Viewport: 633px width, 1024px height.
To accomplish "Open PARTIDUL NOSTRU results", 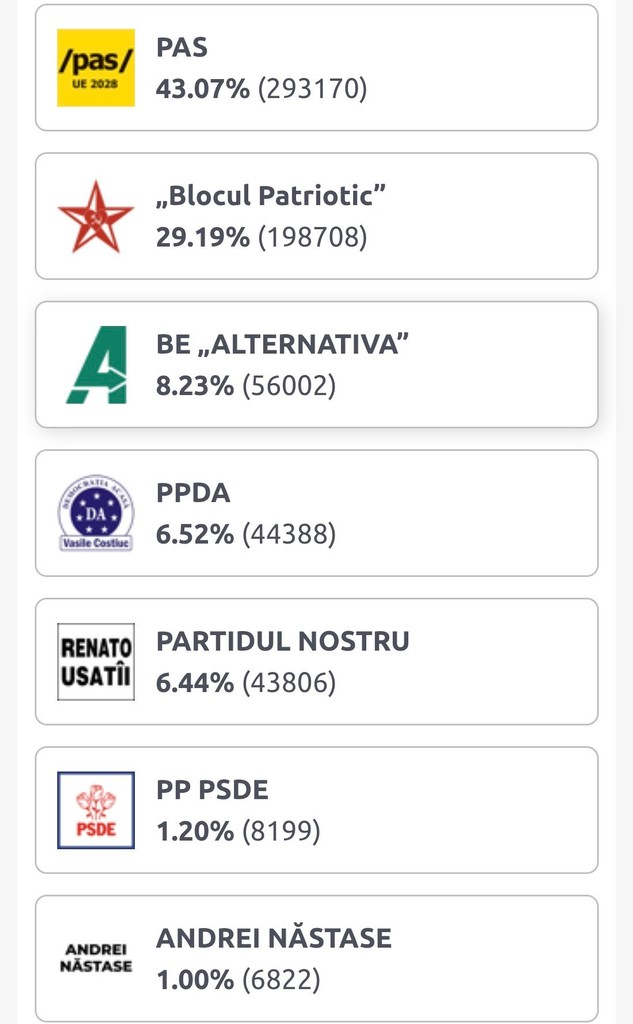I will point(316,661).
